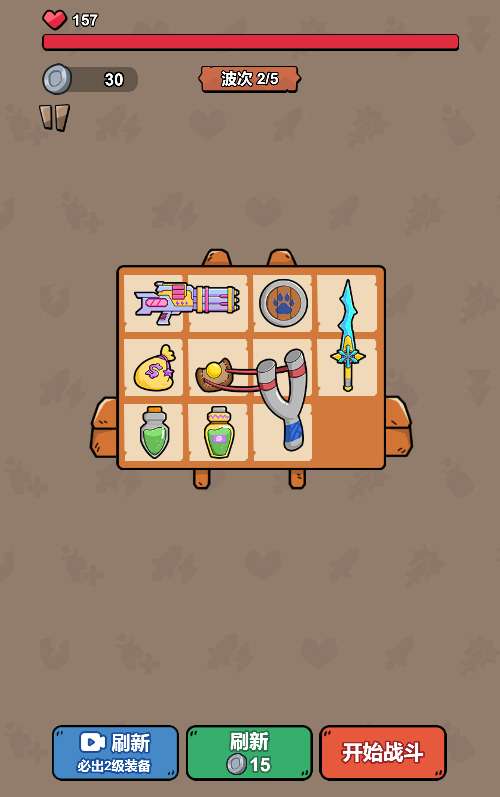Screen dimensions: 500x797
Task: Start the battle
Action: click(383, 753)
